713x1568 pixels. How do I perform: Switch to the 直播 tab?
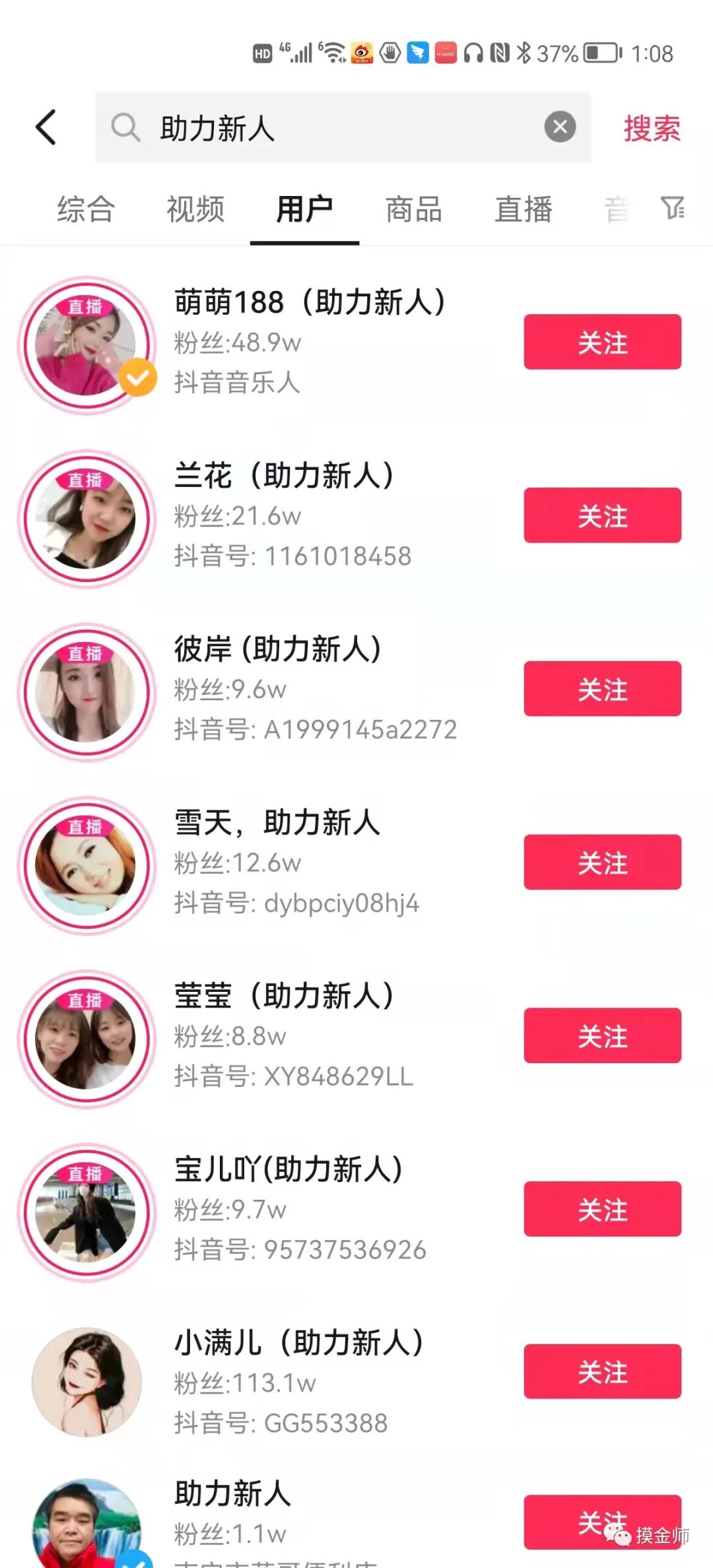[524, 210]
